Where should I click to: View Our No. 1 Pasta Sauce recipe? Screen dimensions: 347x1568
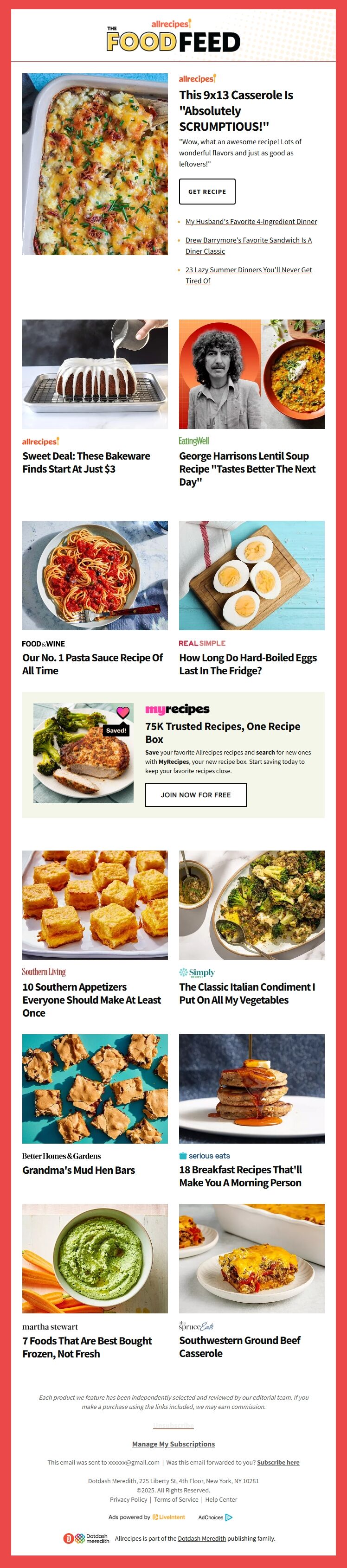point(92,664)
